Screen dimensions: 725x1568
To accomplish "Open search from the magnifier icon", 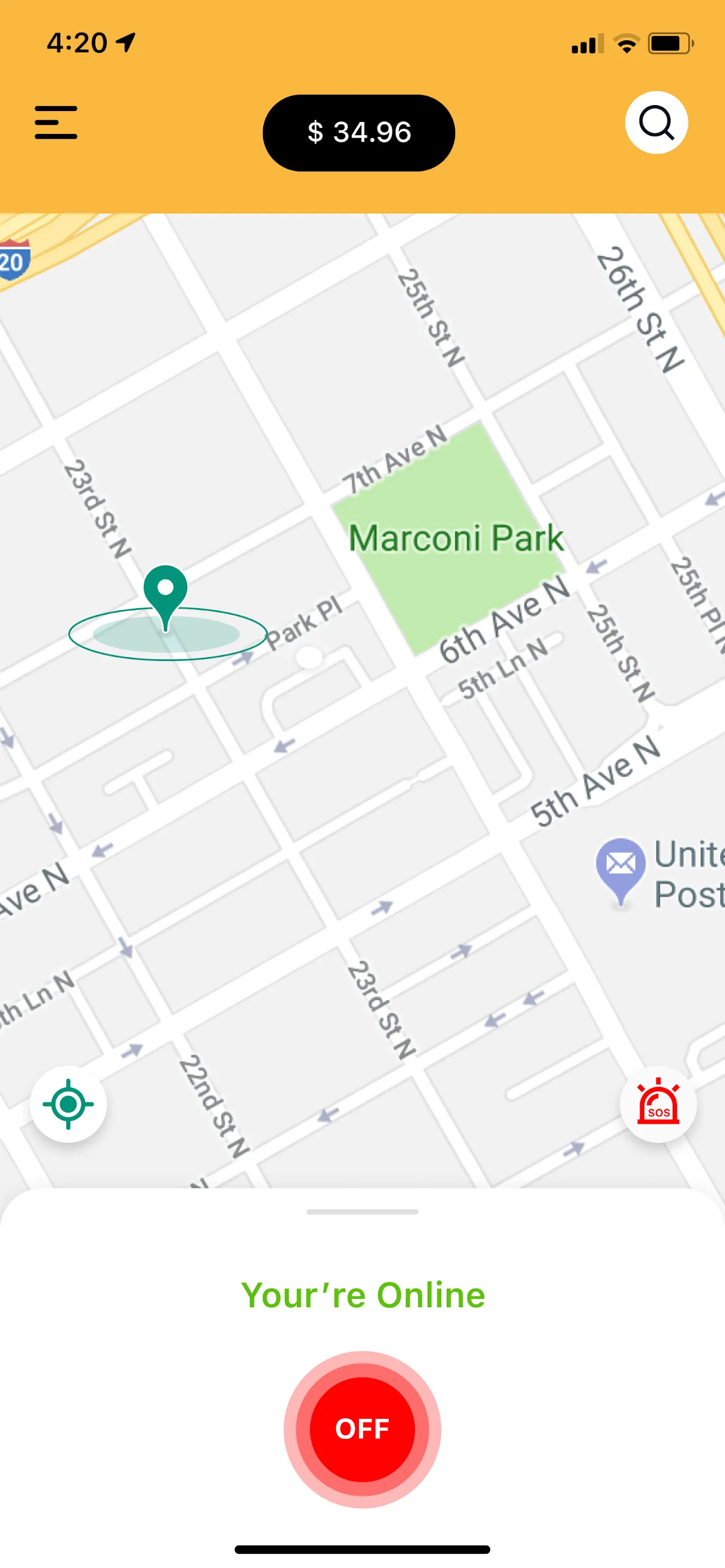I will point(656,122).
